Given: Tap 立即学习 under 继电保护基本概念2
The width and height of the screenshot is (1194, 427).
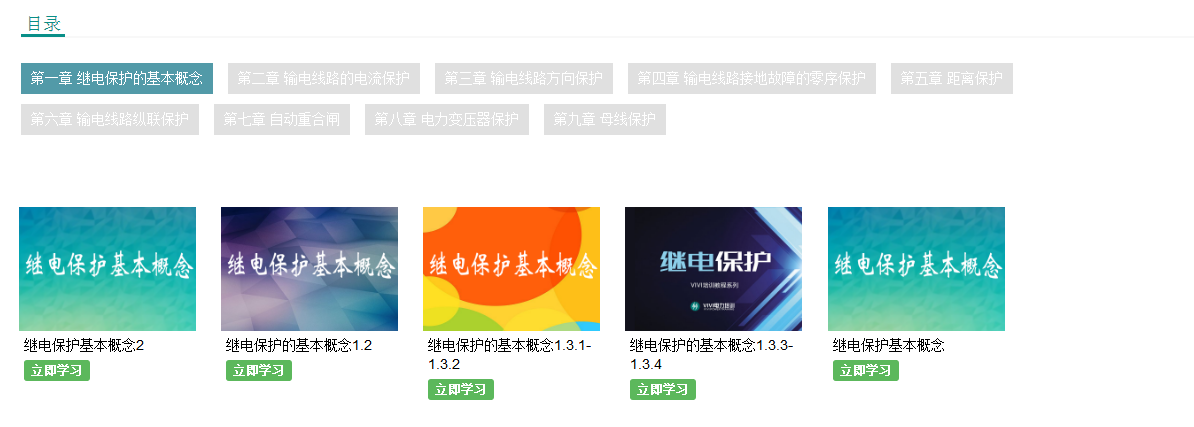Looking at the screenshot, I should (57, 370).
